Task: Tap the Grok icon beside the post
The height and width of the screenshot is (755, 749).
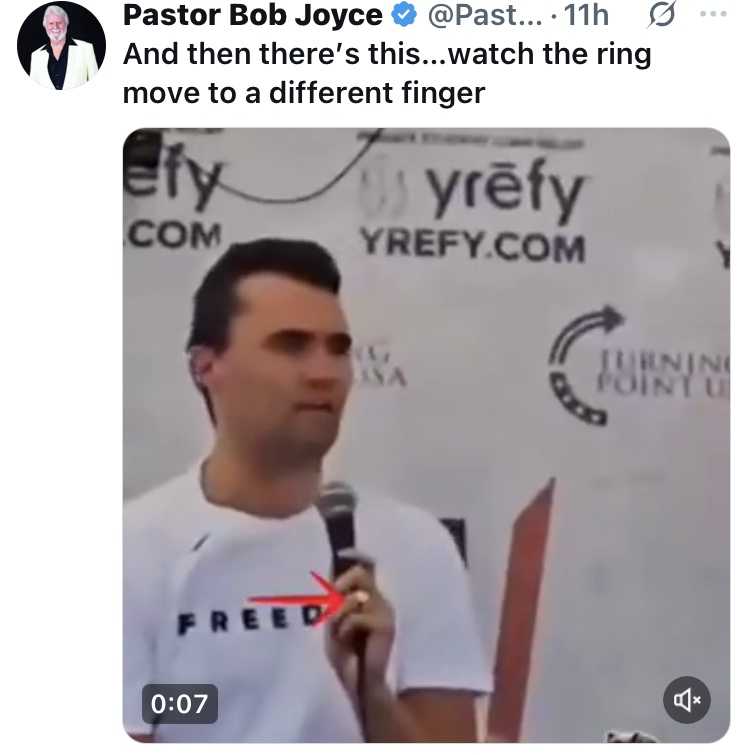Action: (662, 16)
